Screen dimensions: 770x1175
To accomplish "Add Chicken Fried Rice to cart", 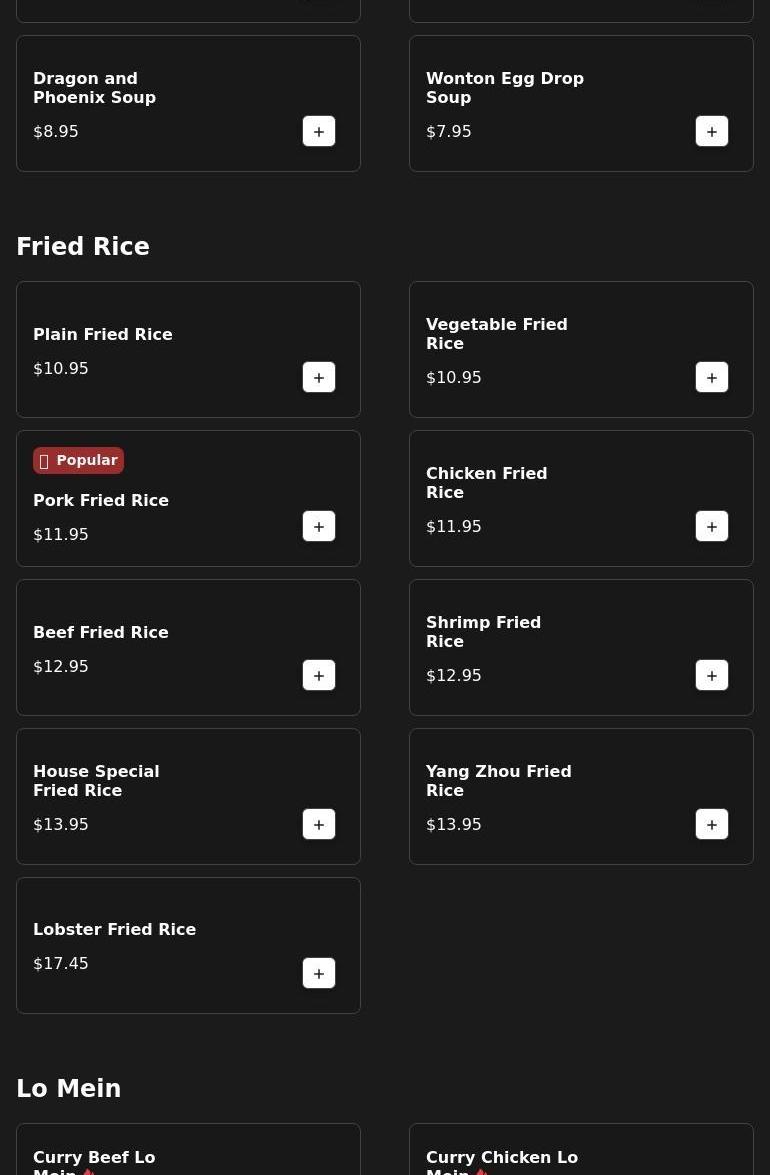I will (712, 527).
